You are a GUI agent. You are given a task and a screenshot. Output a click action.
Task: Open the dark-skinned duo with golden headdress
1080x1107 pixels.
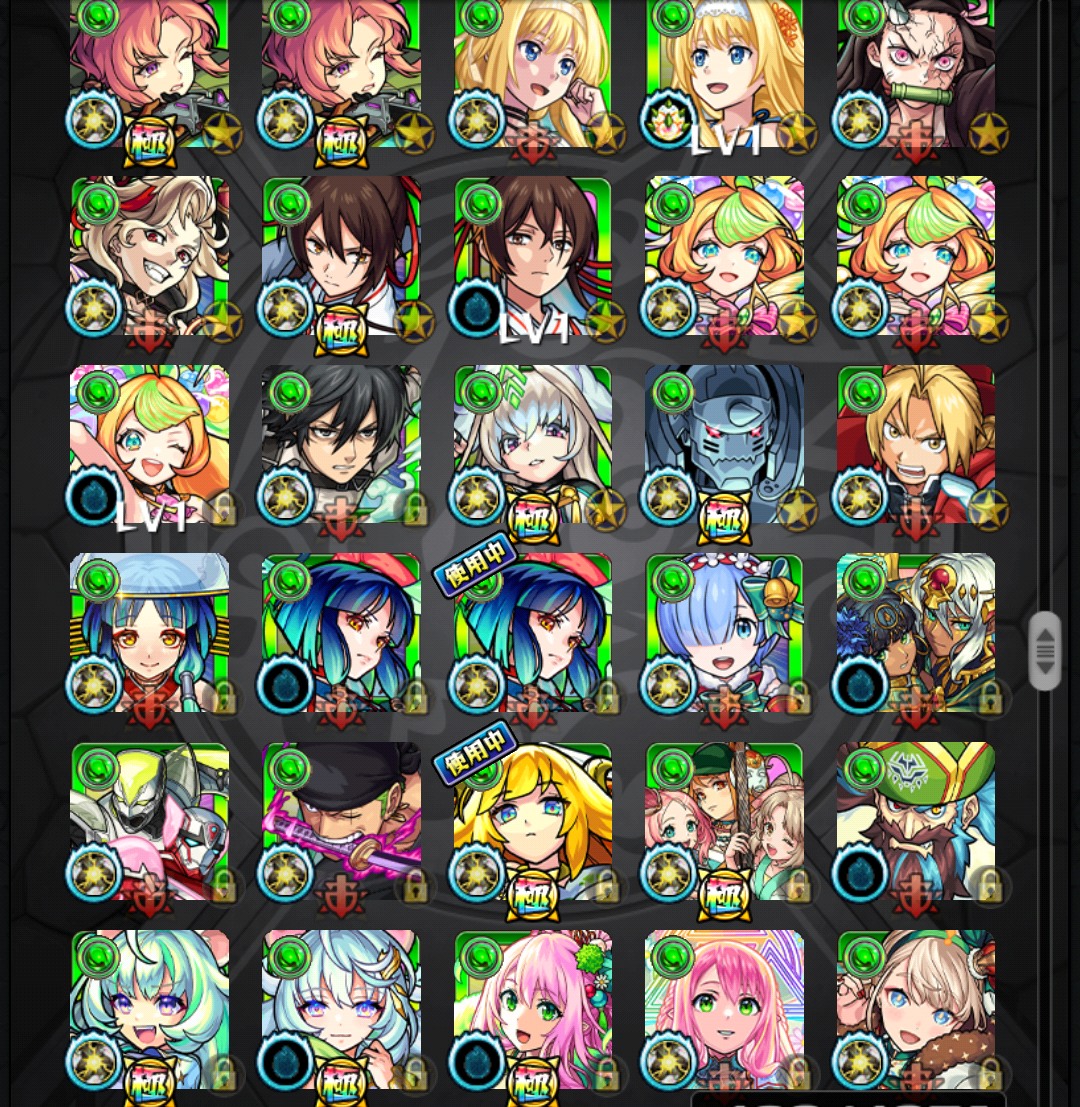[916, 632]
